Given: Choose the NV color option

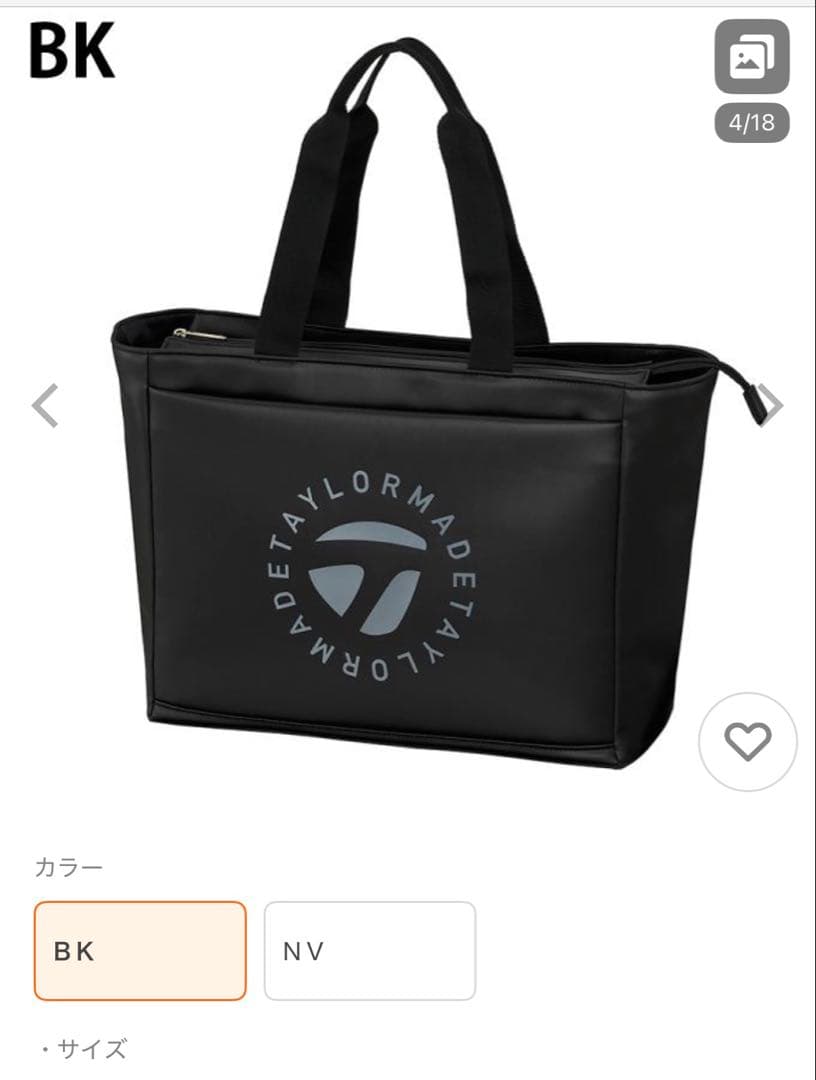Looking at the screenshot, I should (370, 950).
